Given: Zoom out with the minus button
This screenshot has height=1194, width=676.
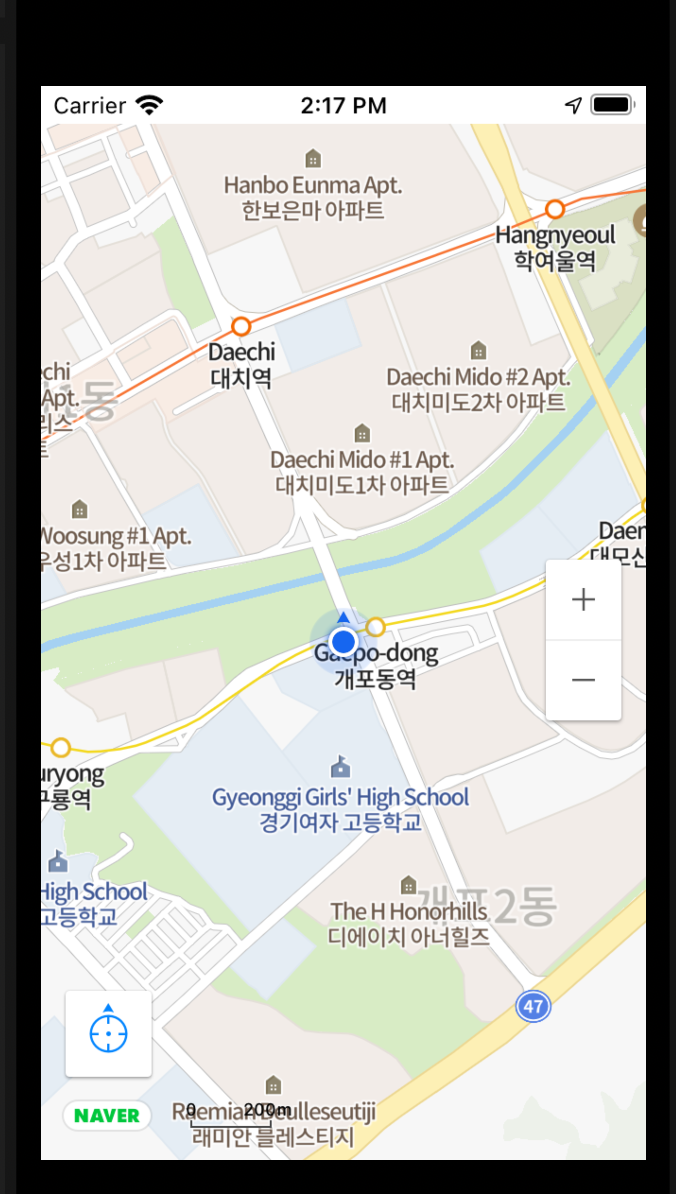Looking at the screenshot, I should click(x=583, y=680).
